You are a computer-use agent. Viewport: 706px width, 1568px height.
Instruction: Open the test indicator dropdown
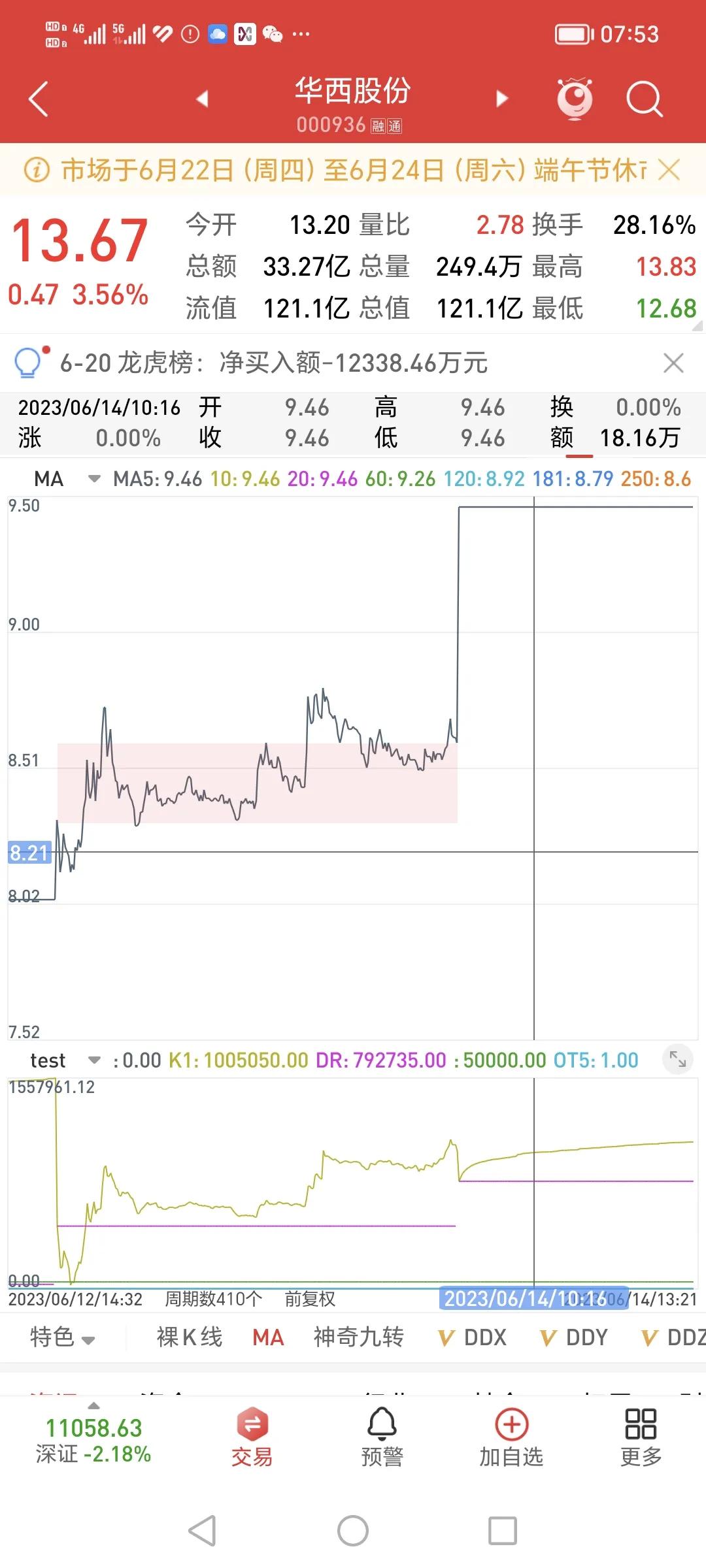[x=93, y=1060]
